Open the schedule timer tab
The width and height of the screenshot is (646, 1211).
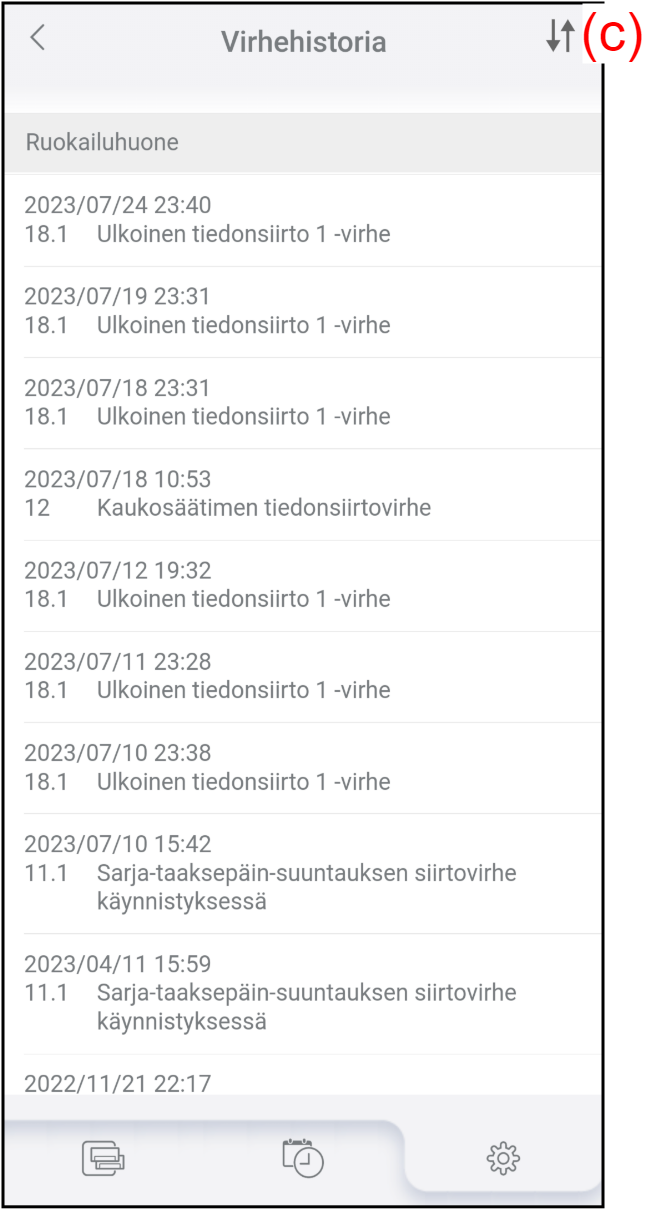click(303, 1157)
